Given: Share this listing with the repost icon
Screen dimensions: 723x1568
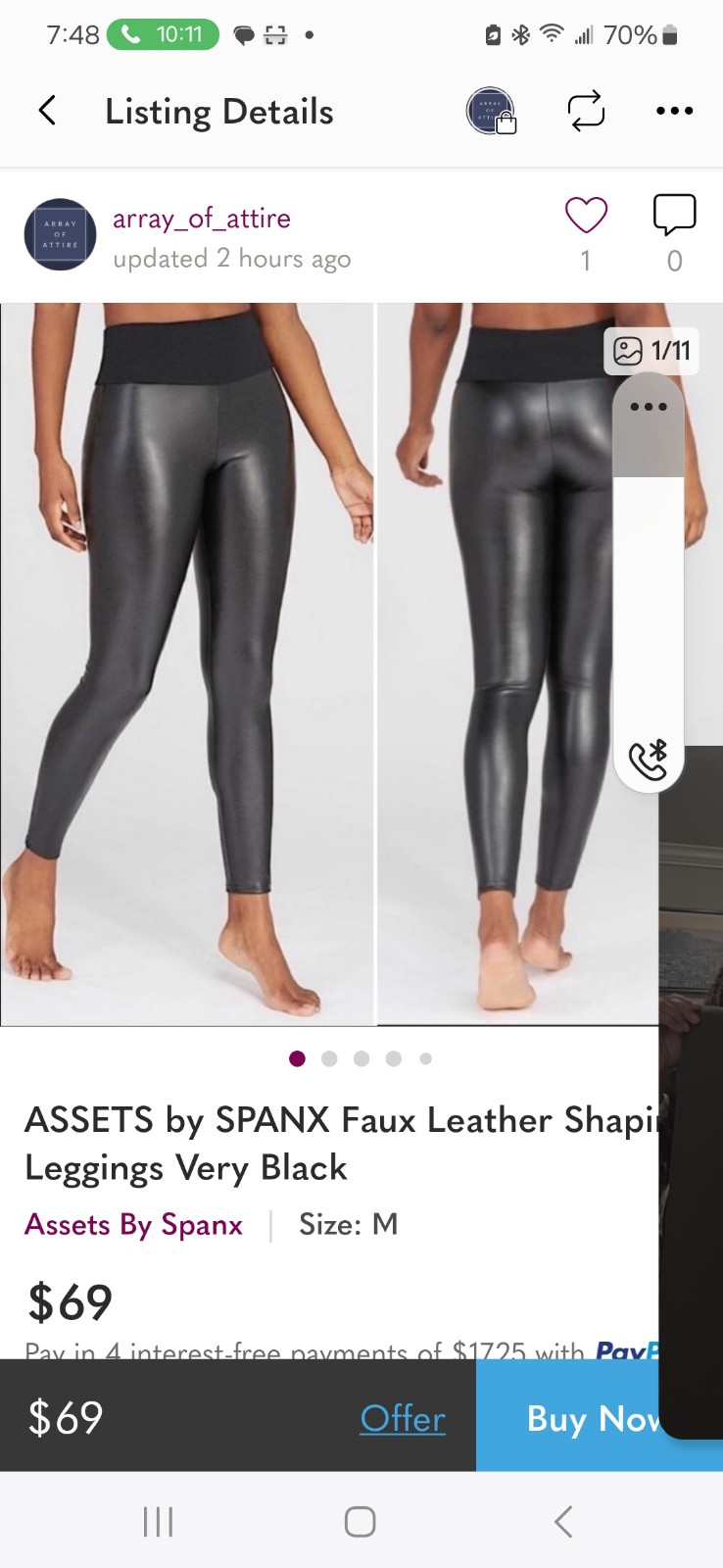Looking at the screenshot, I should point(586,111).
